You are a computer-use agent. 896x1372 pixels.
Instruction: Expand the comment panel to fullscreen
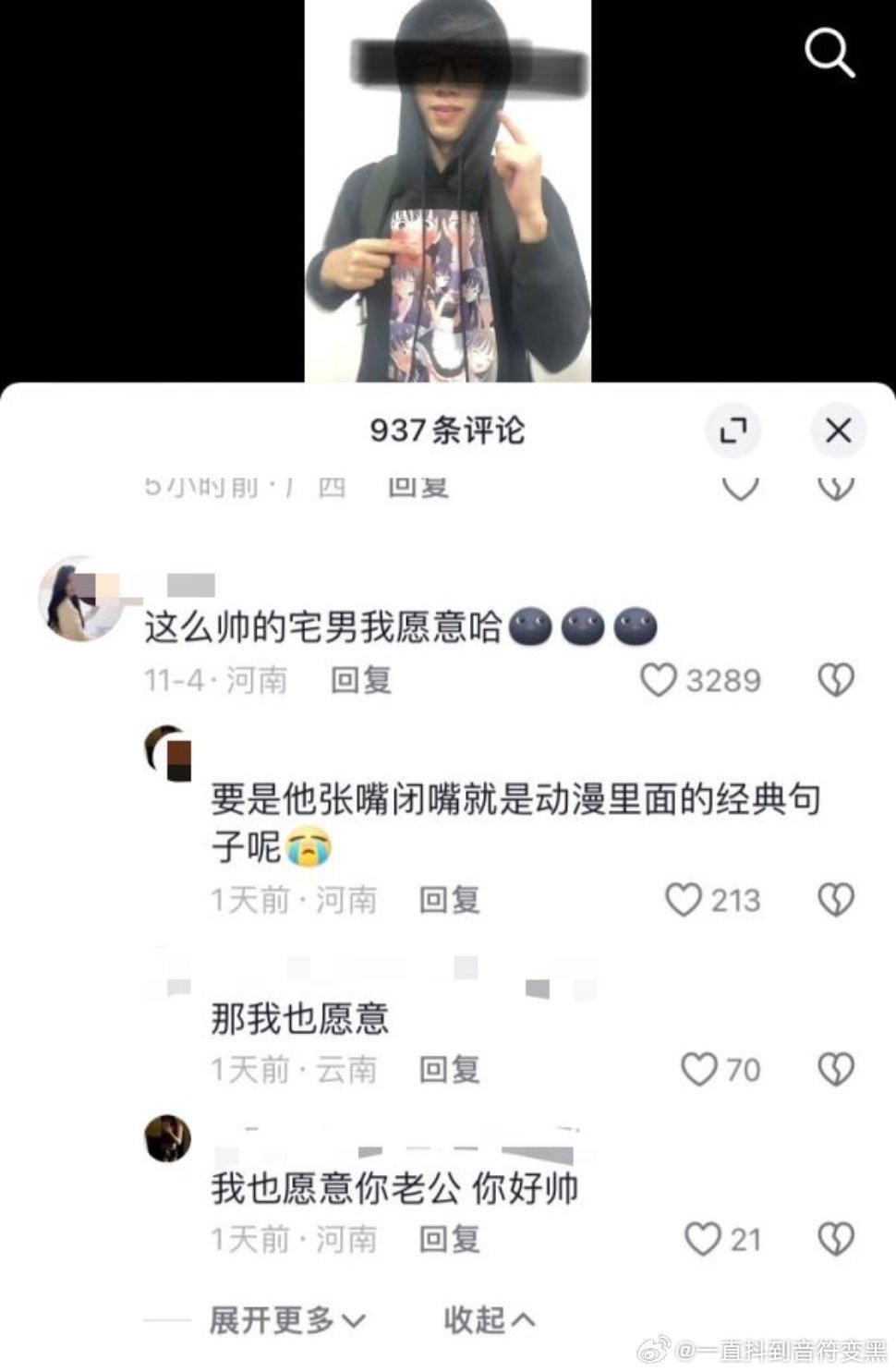pos(733,431)
